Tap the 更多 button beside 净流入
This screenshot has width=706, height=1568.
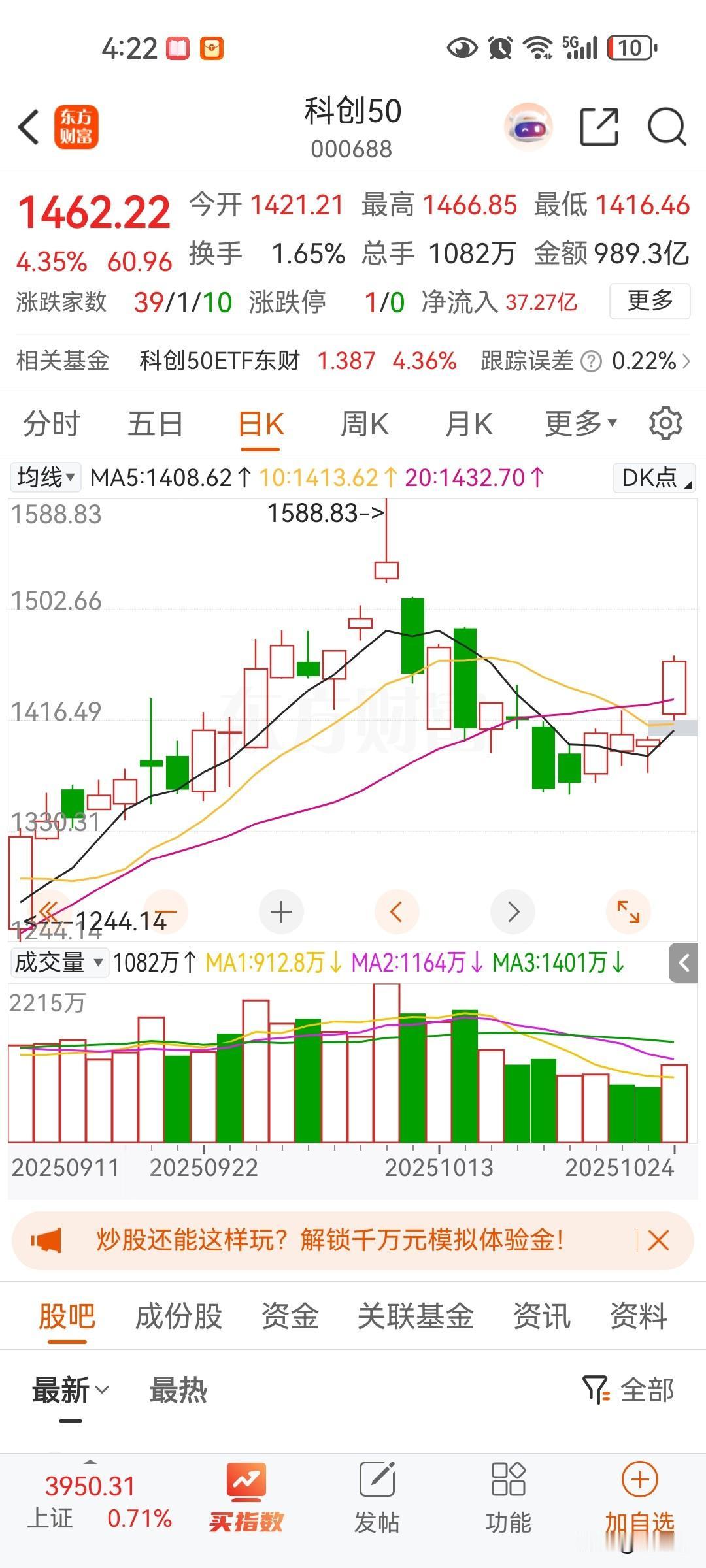pos(650,301)
